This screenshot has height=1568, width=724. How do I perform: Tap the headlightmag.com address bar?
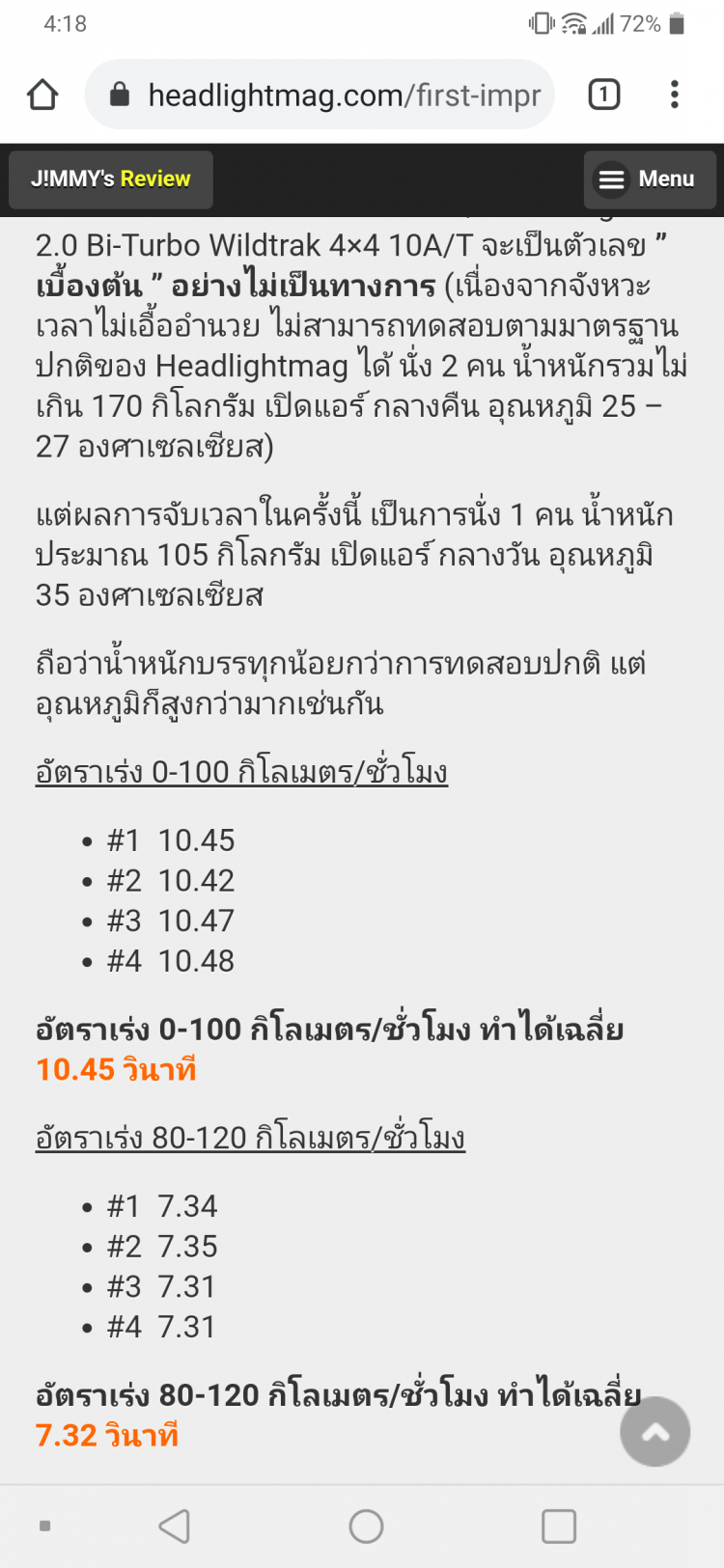(328, 95)
